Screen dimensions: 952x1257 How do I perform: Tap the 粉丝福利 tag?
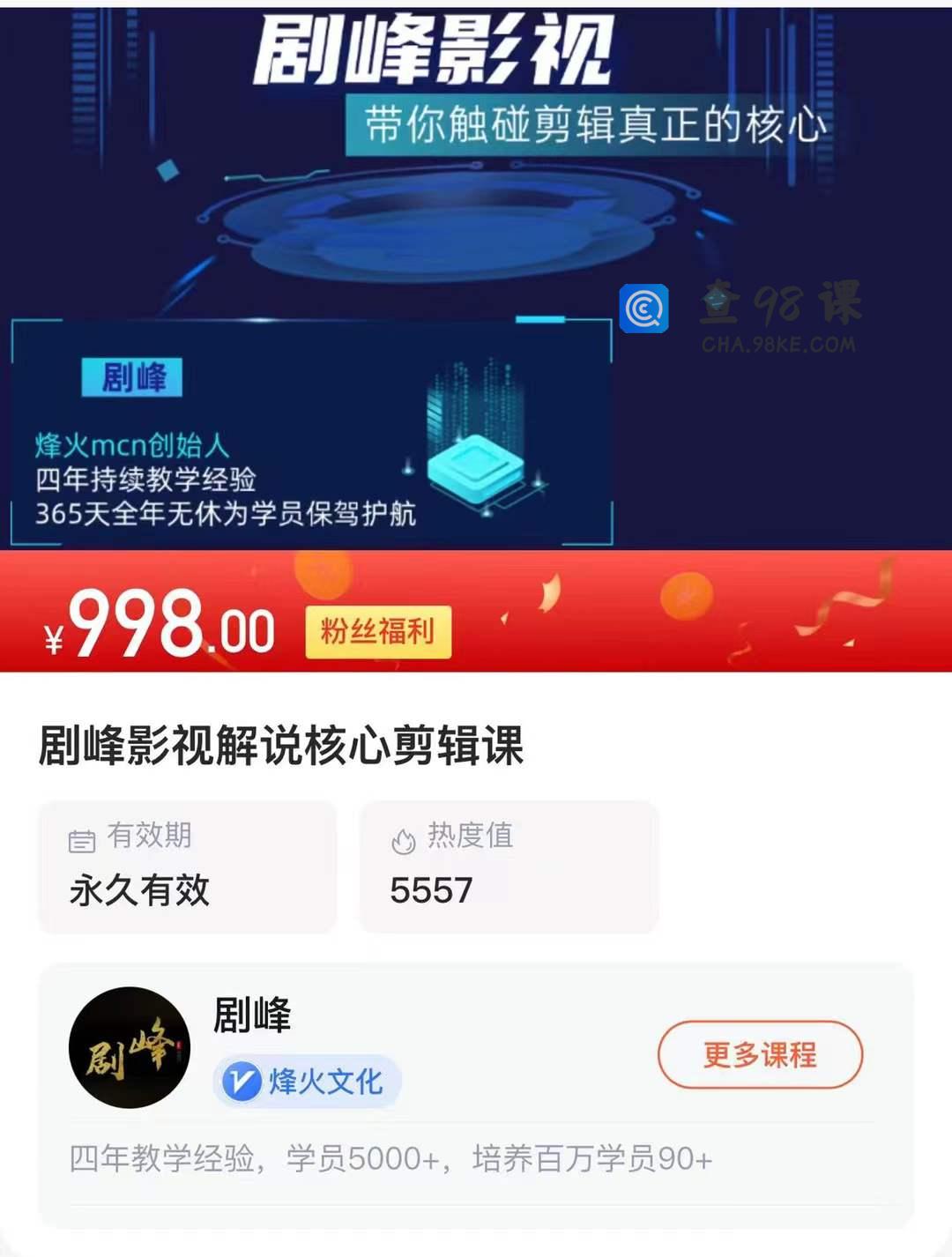(x=378, y=632)
